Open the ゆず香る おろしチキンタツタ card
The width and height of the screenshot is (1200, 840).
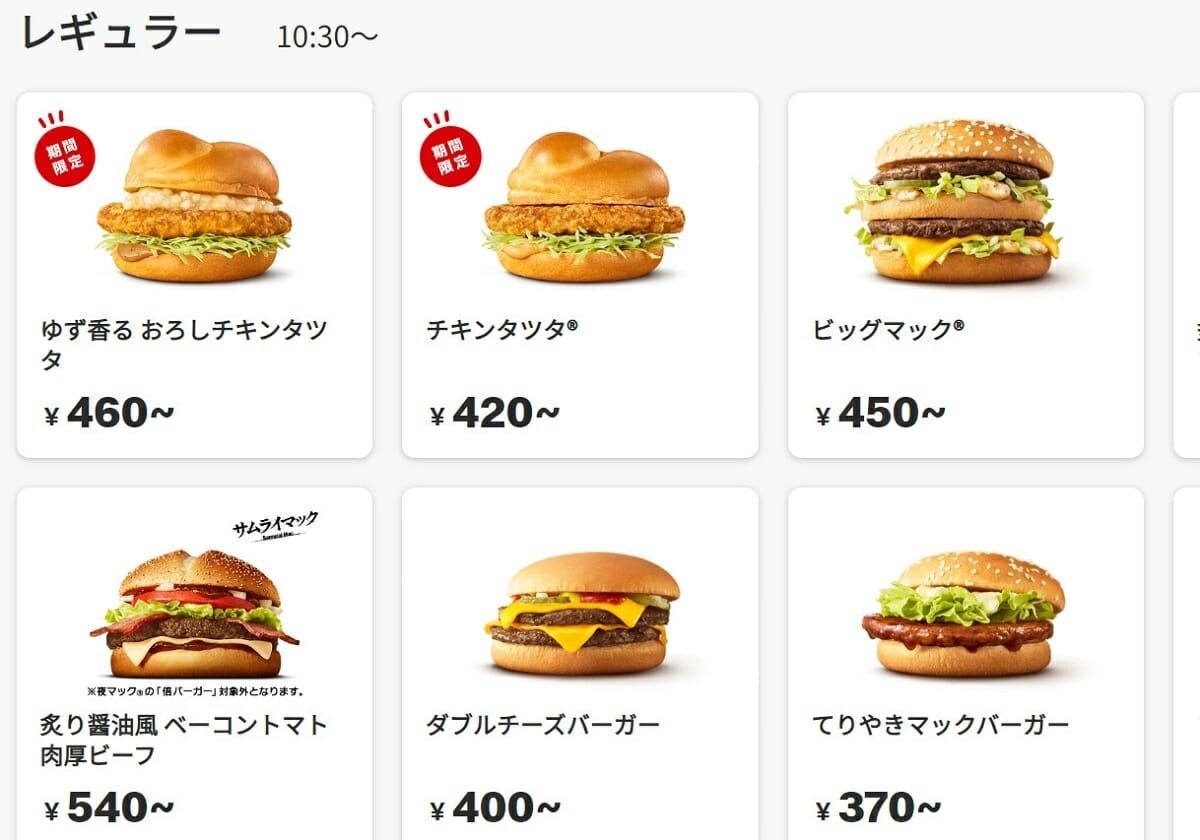click(194, 275)
